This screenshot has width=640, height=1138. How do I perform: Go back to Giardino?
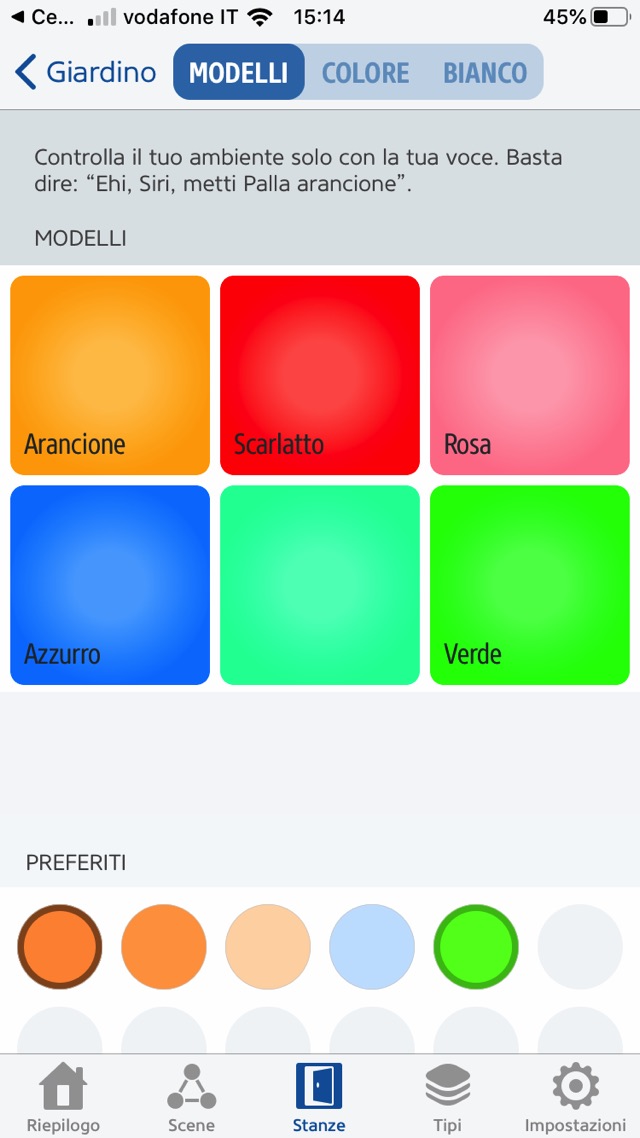(86, 72)
